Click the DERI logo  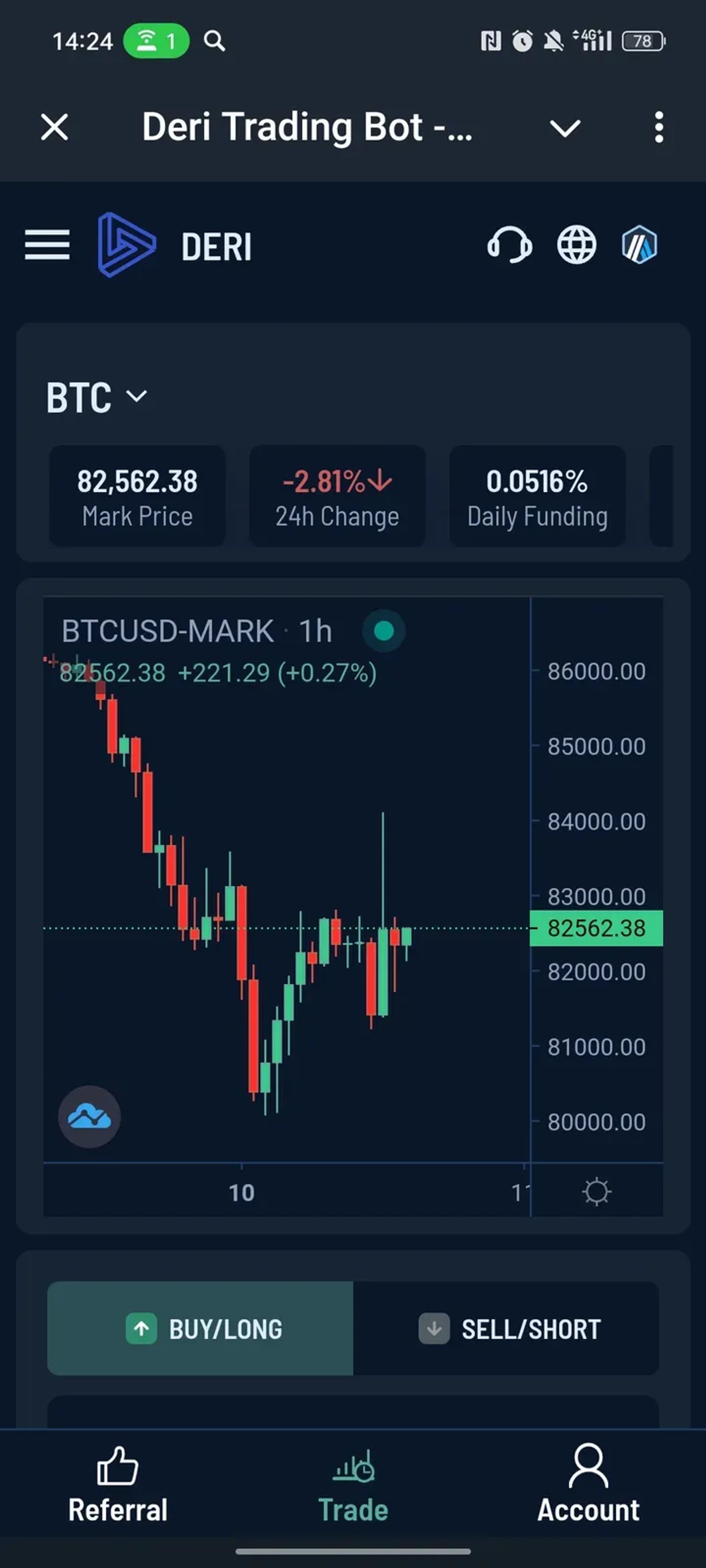pos(128,244)
